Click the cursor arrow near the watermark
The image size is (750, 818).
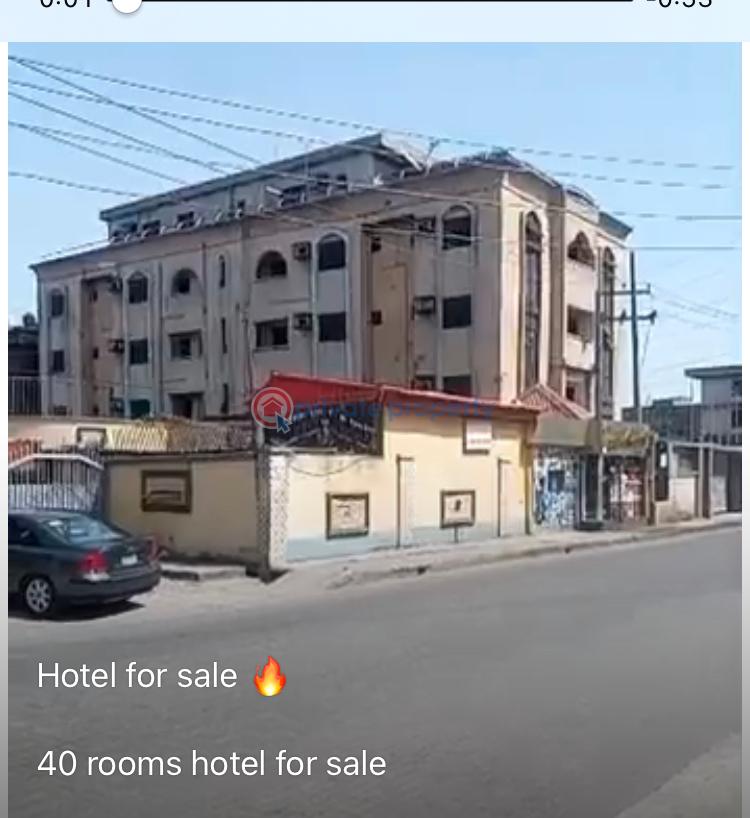point(281,421)
